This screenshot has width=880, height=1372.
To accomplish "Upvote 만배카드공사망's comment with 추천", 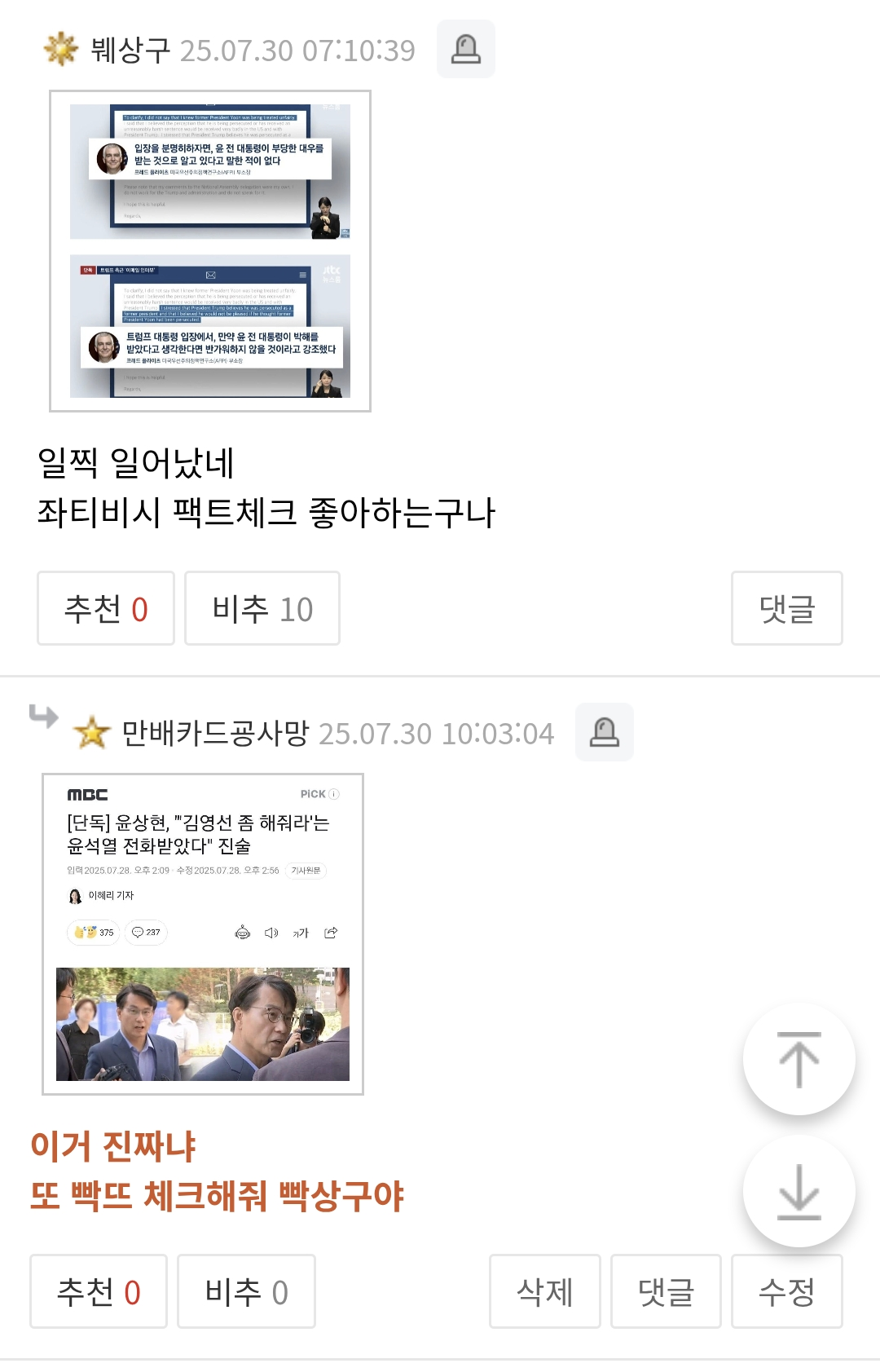I will pyautogui.click(x=99, y=1291).
